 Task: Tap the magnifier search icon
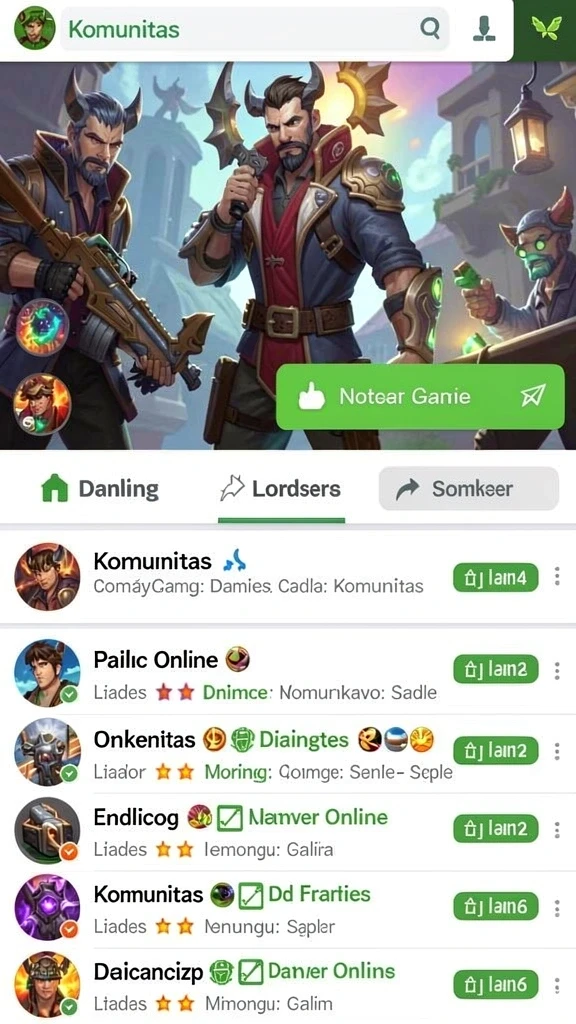(429, 28)
